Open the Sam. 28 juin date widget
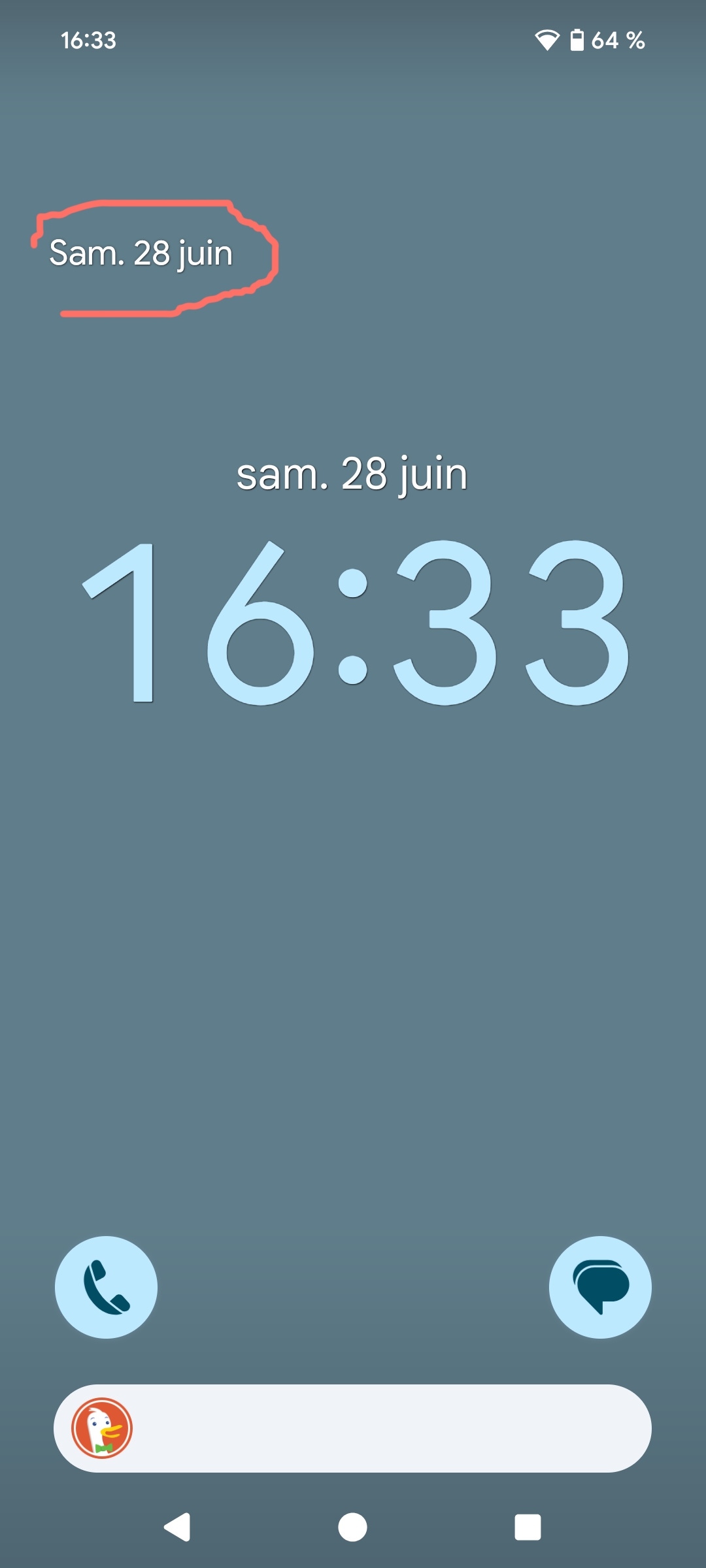 pyautogui.click(x=141, y=253)
